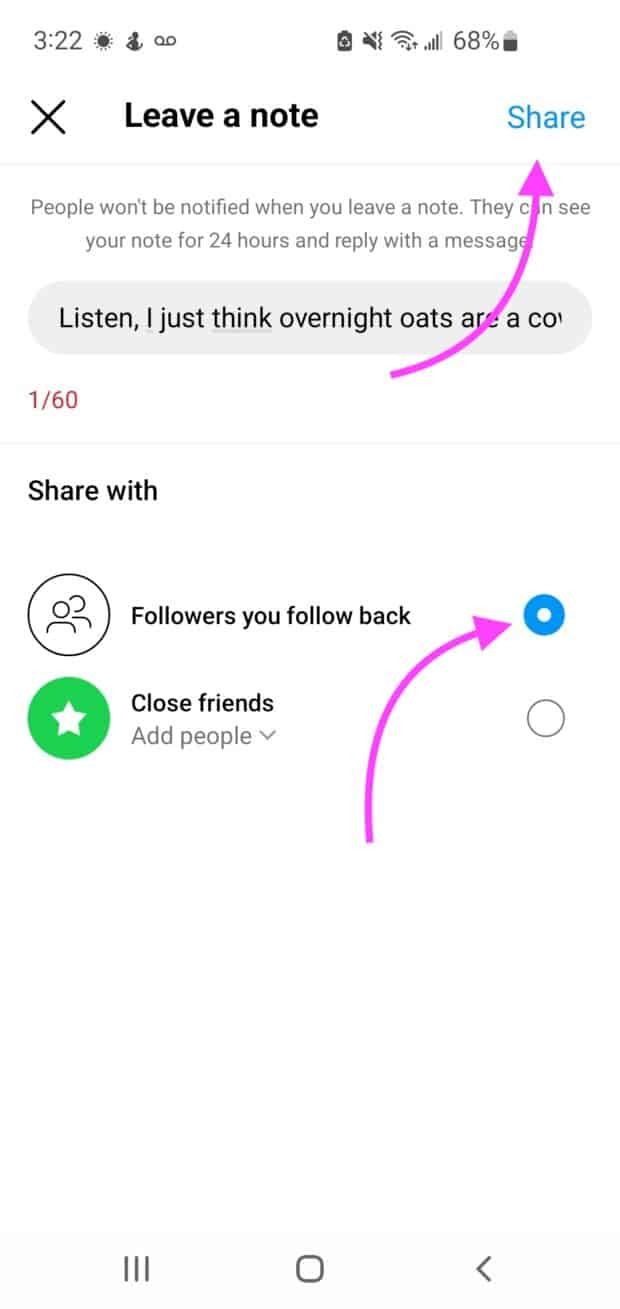Screen dimensions: 620x1309
Task: Select the Close friends option
Action: coord(545,718)
